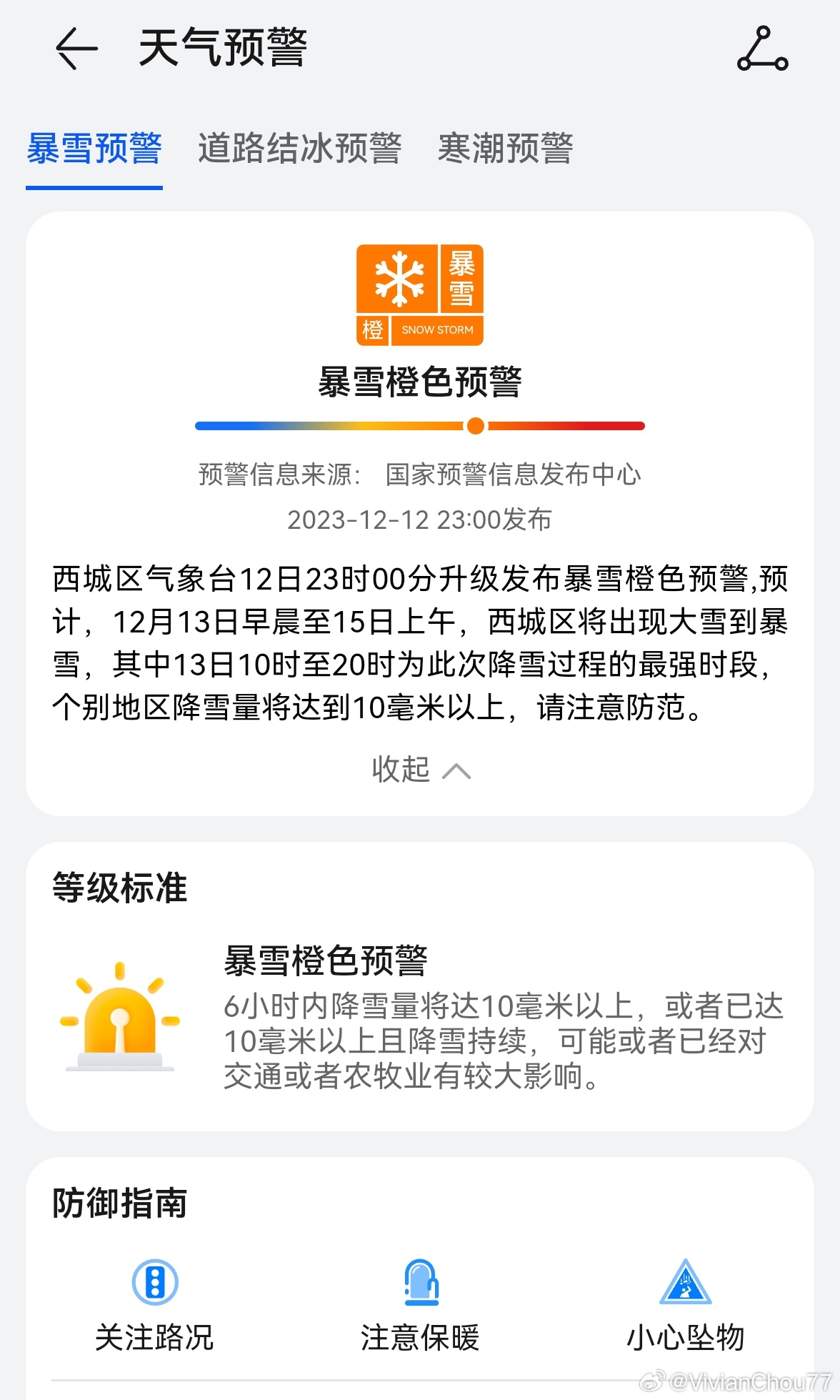Image resolution: width=840 pixels, height=1400 pixels.
Task: Collapse the warning text with 收起
Action: coord(421,770)
